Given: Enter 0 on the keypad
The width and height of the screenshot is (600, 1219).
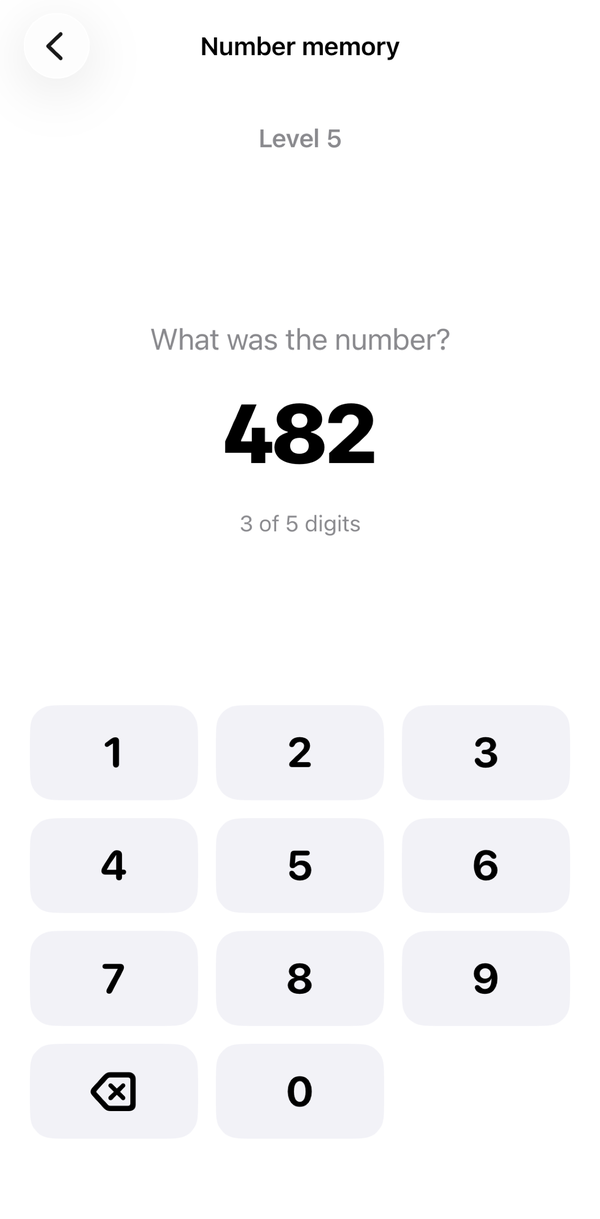Looking at the screenshot, I should [300, 1091].
